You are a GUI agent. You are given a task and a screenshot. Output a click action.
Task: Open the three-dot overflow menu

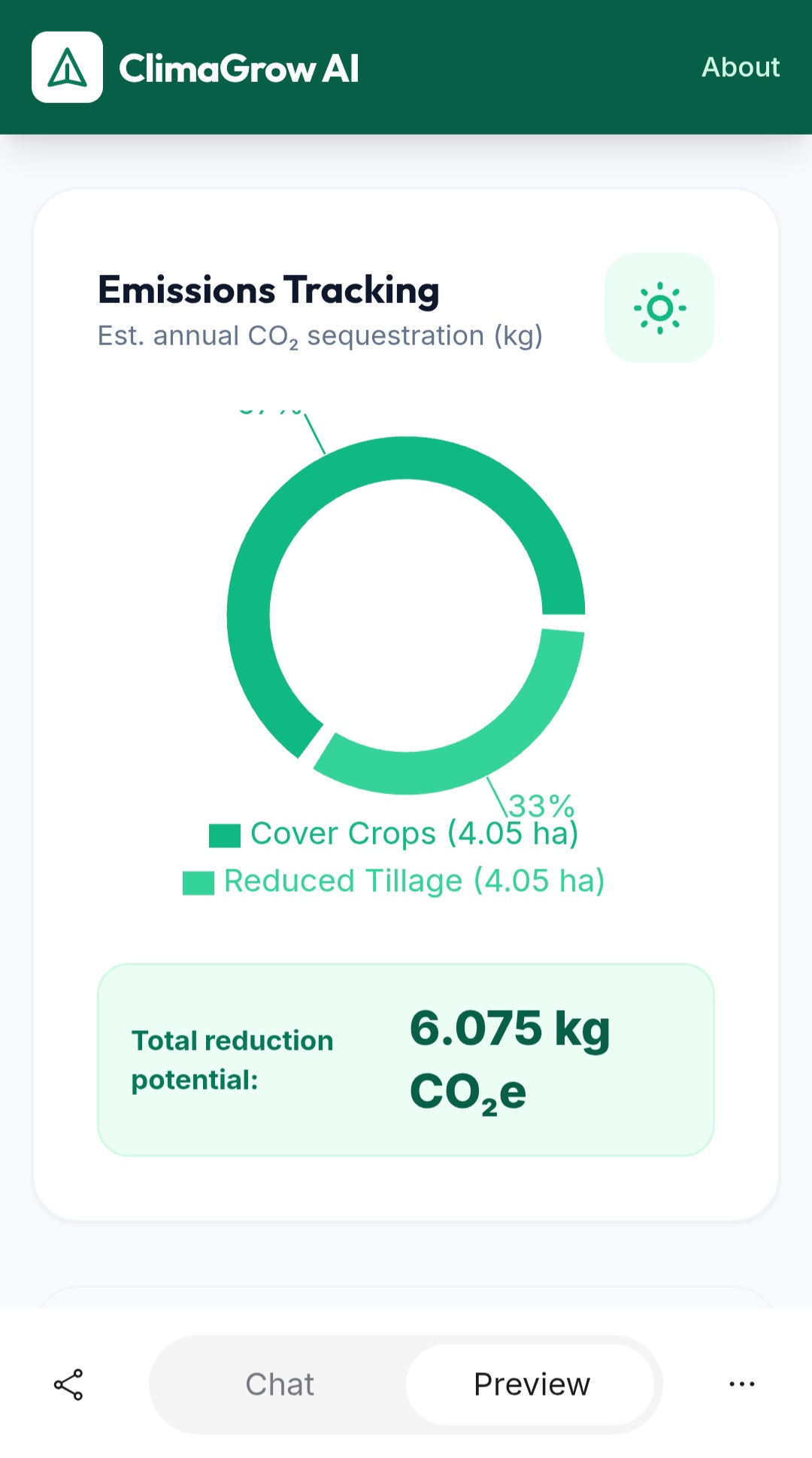click(741, 1384)
